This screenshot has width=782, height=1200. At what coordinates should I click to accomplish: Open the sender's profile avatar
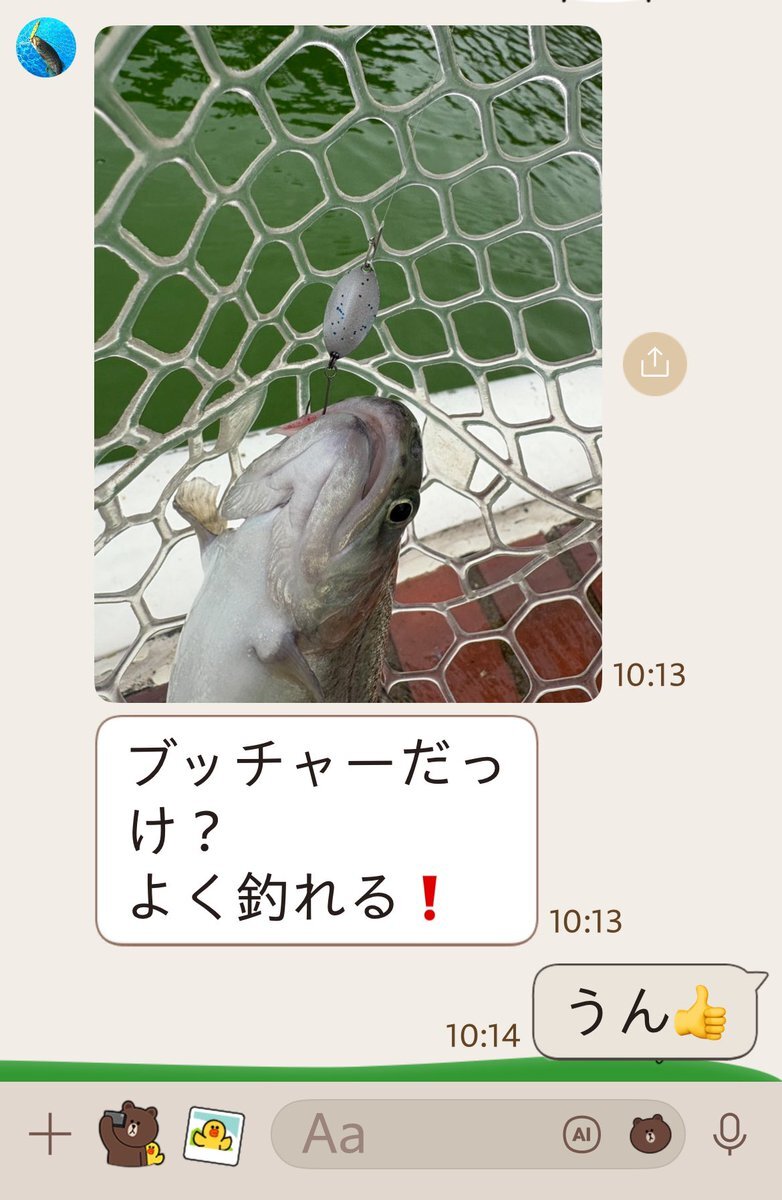tap(46, 47)
